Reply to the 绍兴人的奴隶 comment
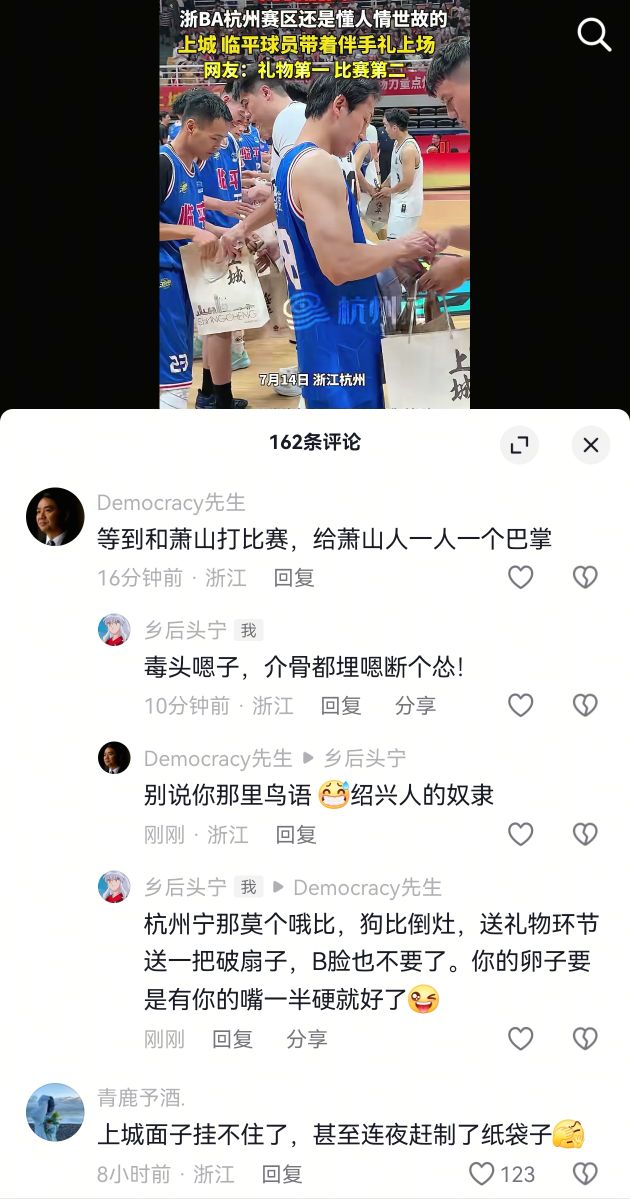Screen dimensions: 630x1202 point(296,834)
